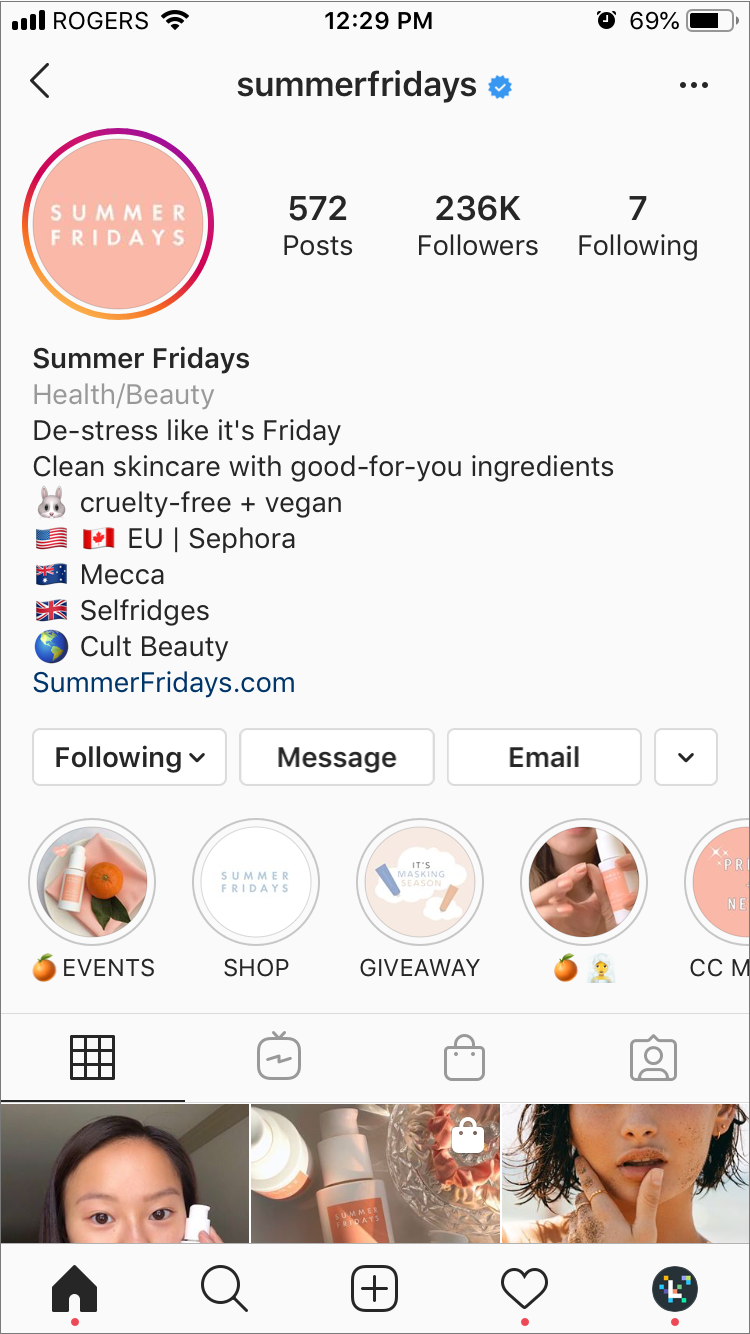
Task: Send a Message to summerfridays
Action: 337,757
